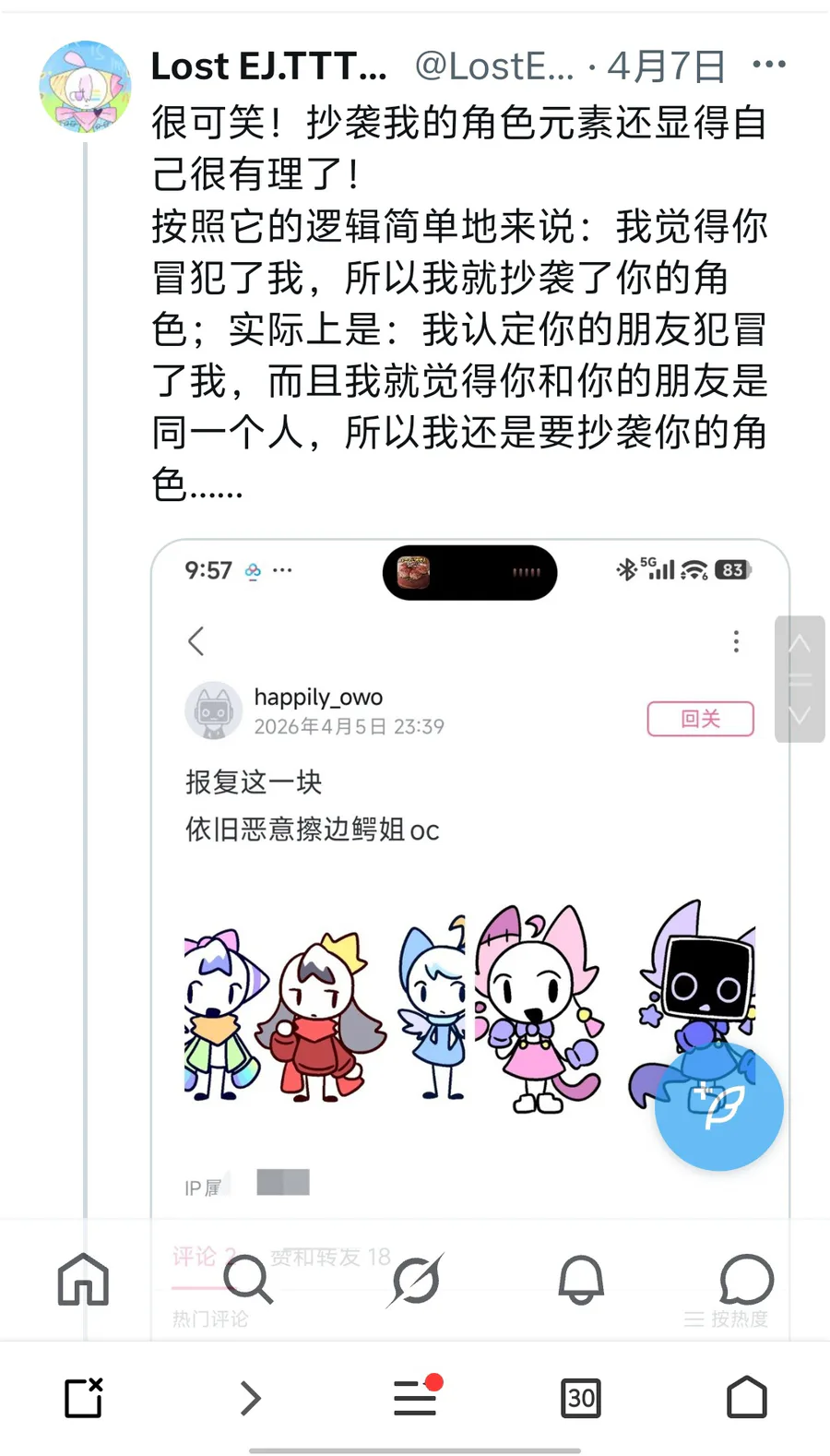Open the embedded screenshot image in the tweet
Image resolution: width=830 pixels, height=1456 pixels.
470,877
